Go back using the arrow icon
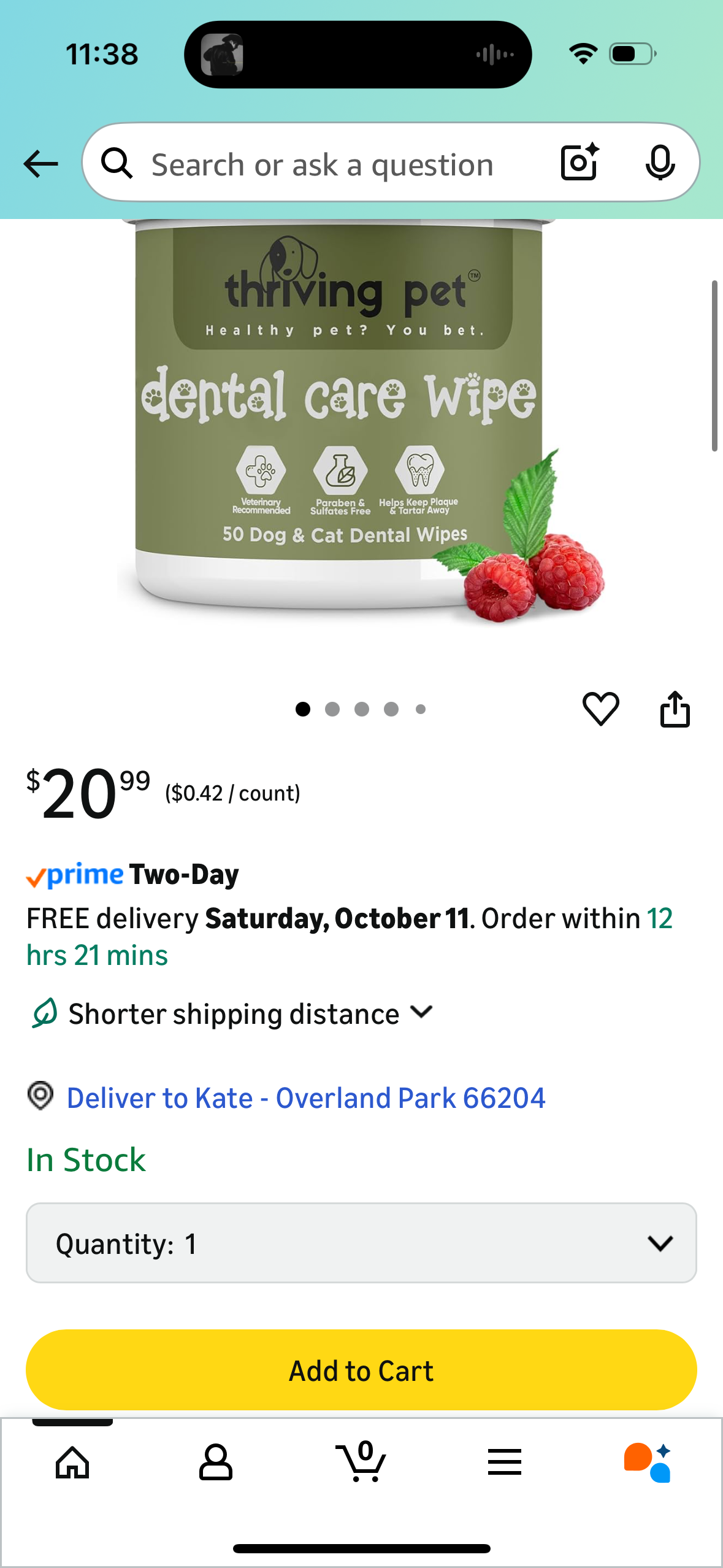Viewport: 723px width, 1568px height. [40, 164]
